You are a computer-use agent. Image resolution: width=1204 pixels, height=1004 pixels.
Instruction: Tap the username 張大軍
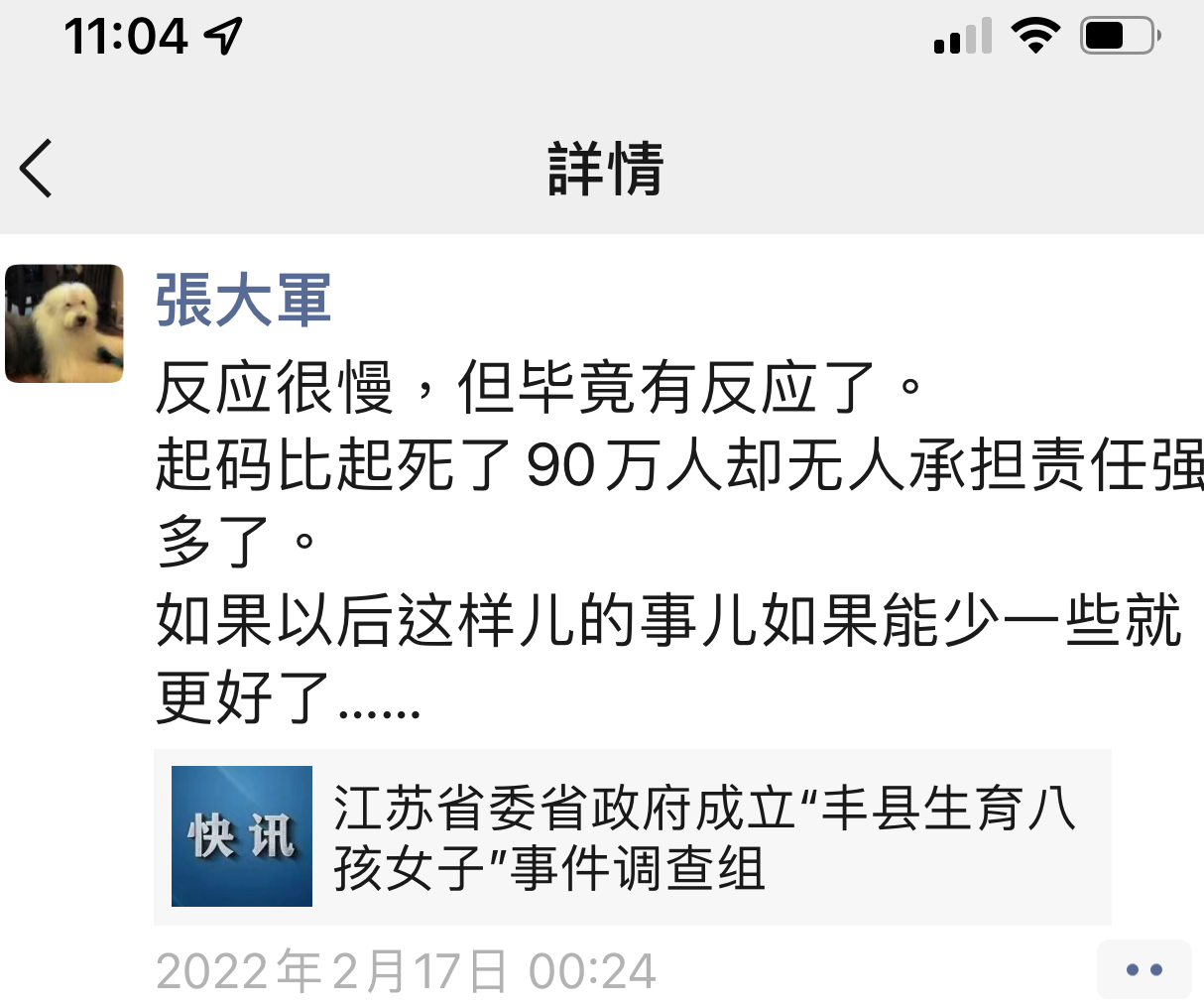[x=243, y=300]
